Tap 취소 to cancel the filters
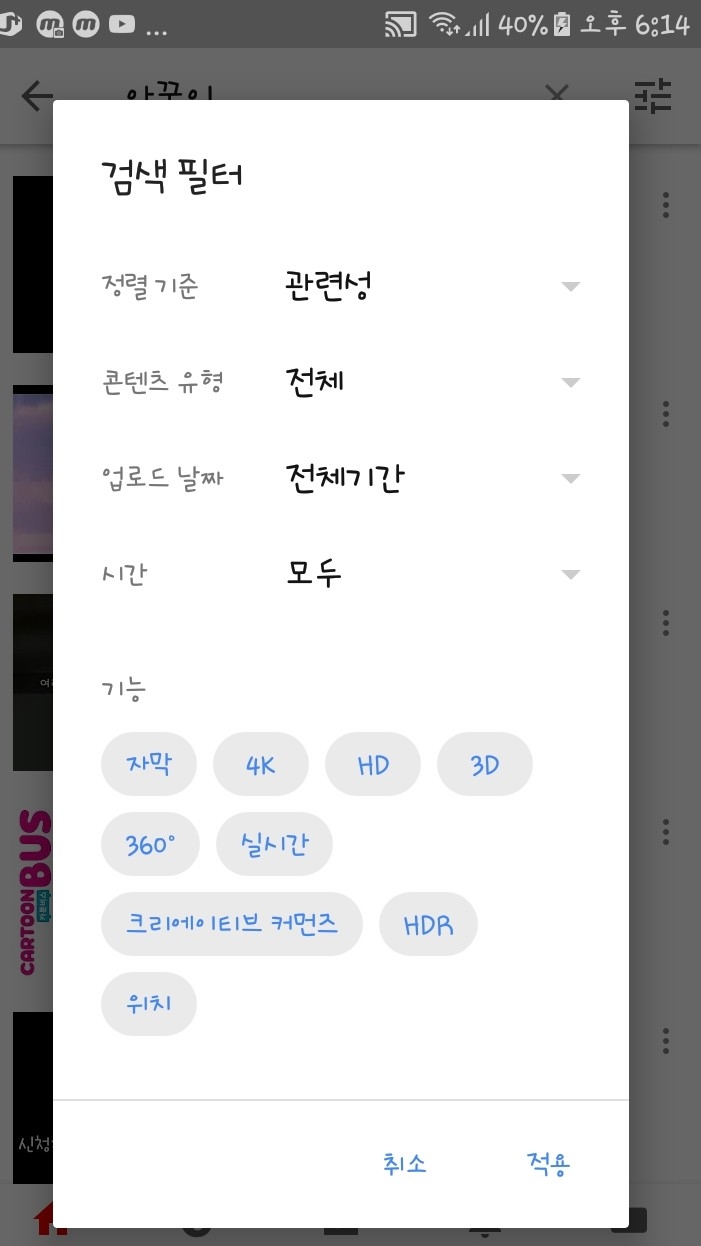Image resolution: width=701 pixels, height=1246 pixels. [405, 1163]
